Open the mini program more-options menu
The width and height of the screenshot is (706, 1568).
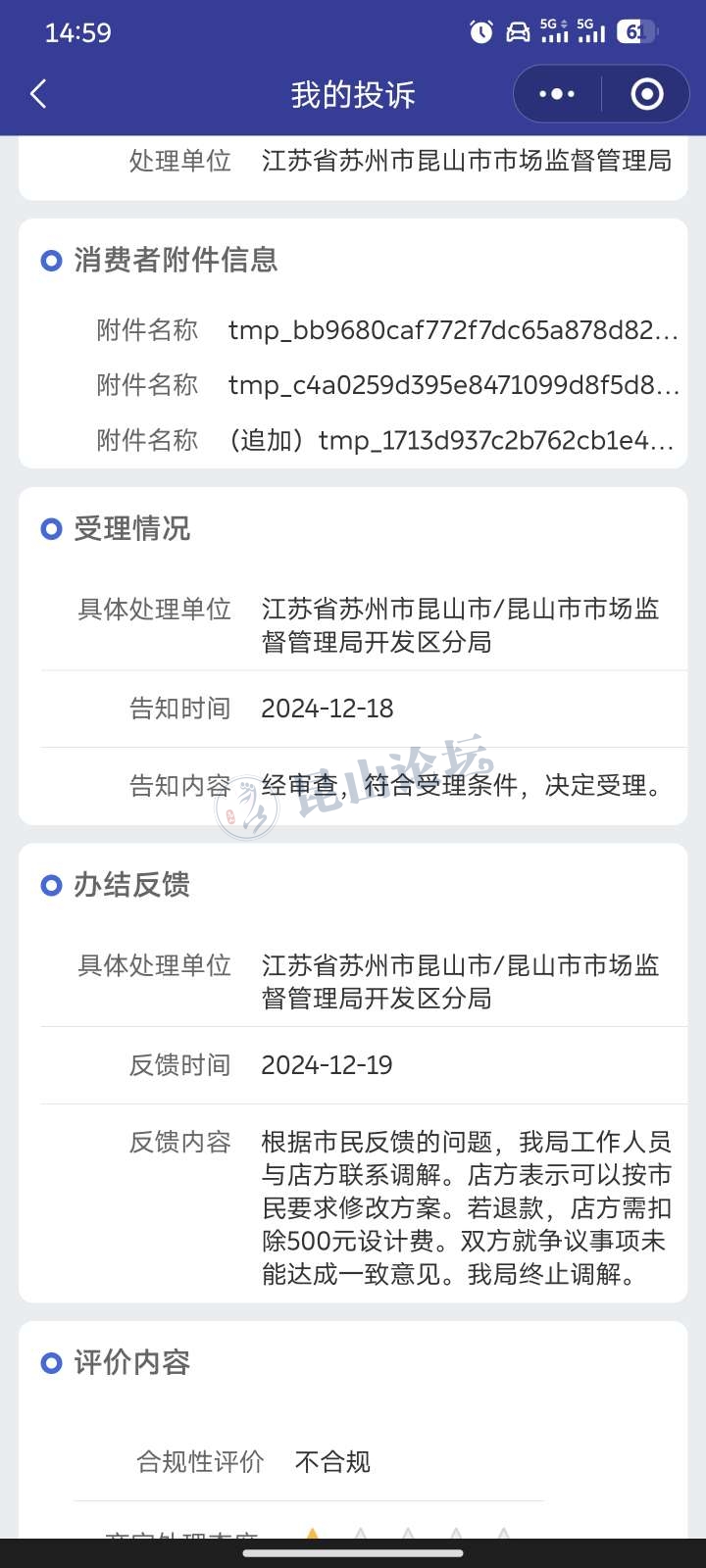557,94
